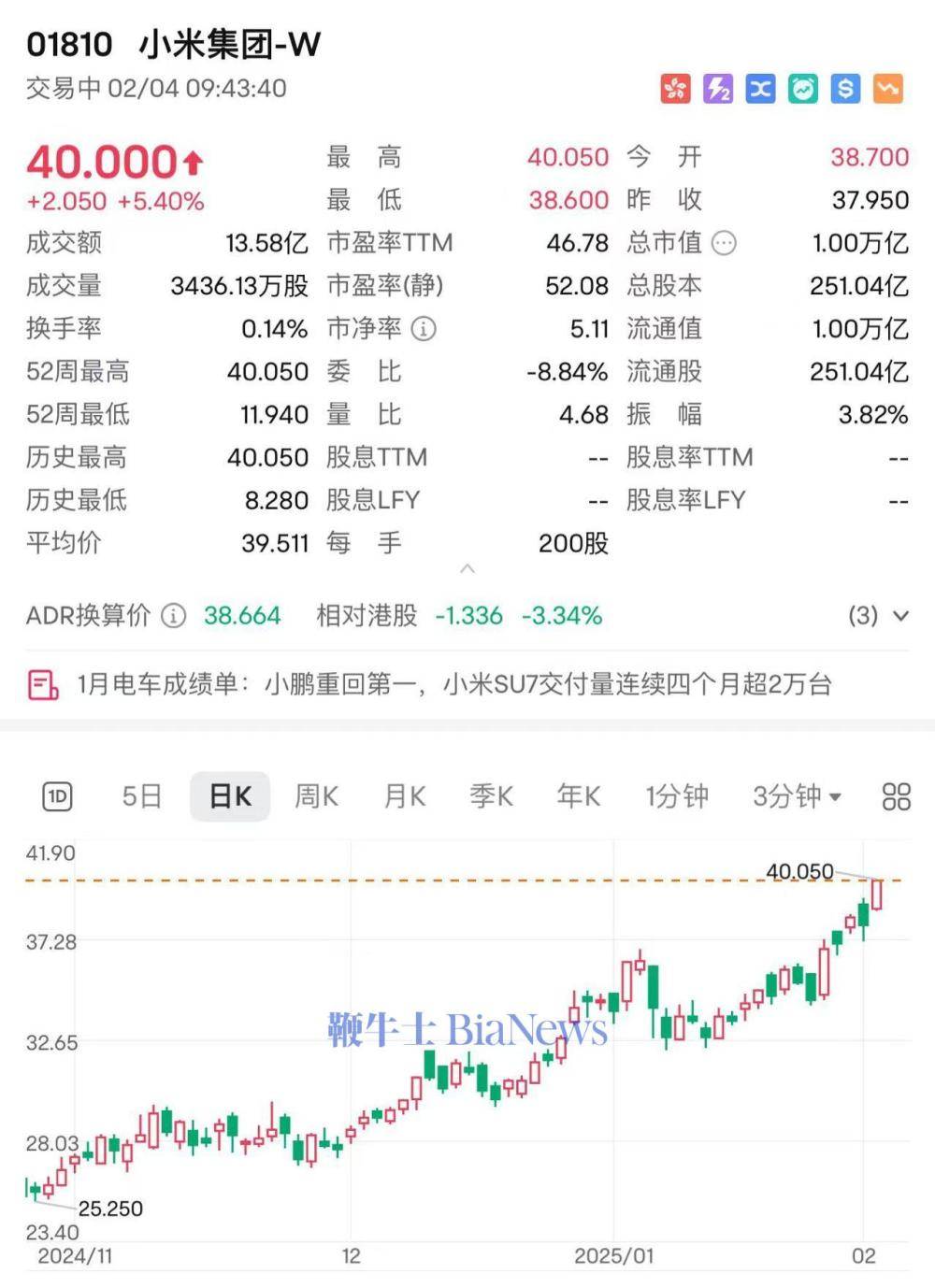Show info about 市净率

pyautogui.click(x=424, y=329)
